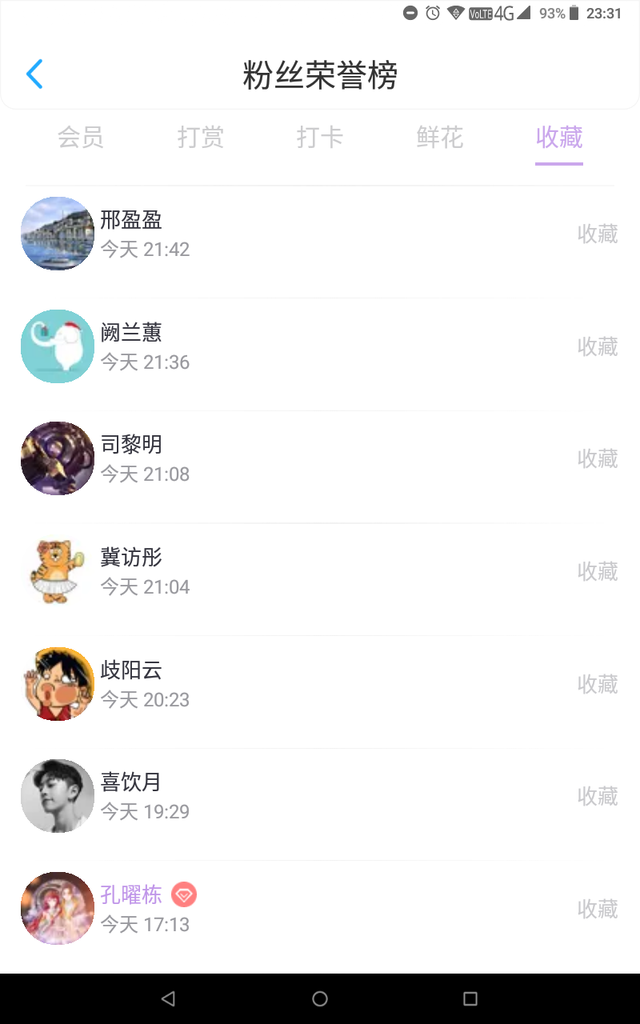Viewport: 640px width, 1024px height.
Task: Open 阚兰蕙's fan entry
Action: point(320,346)
